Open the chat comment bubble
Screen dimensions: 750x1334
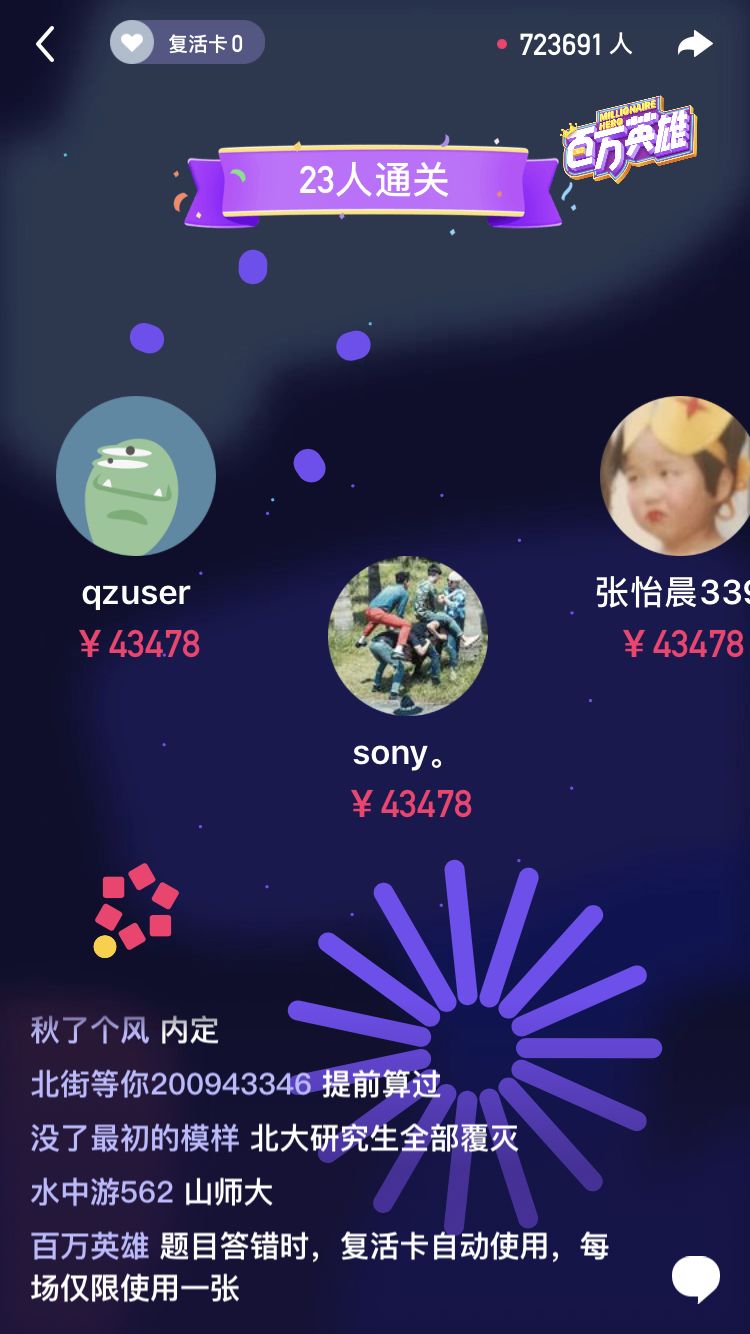coord(695,1277)
